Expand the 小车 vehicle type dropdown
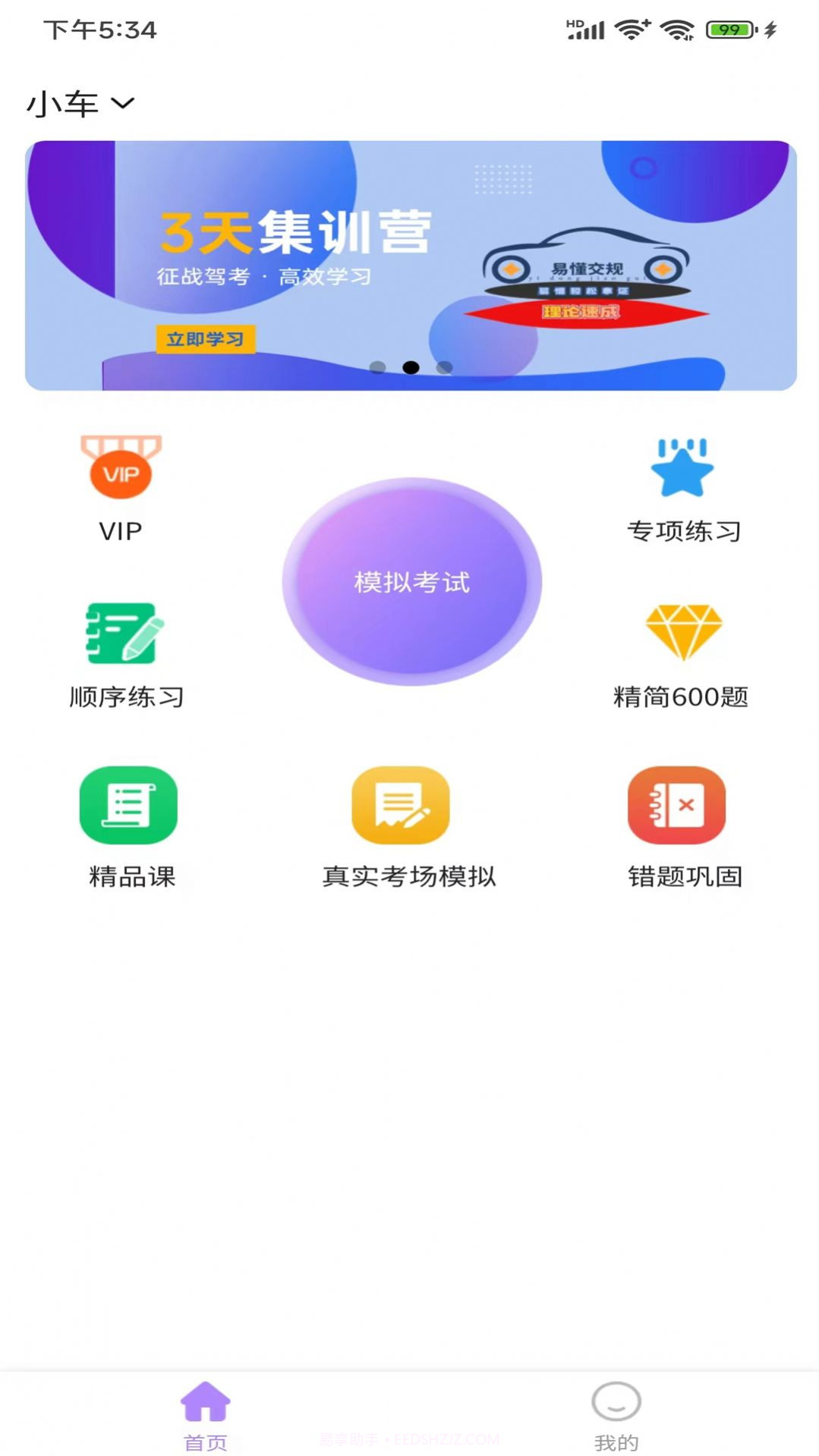 tap(65, 102)
